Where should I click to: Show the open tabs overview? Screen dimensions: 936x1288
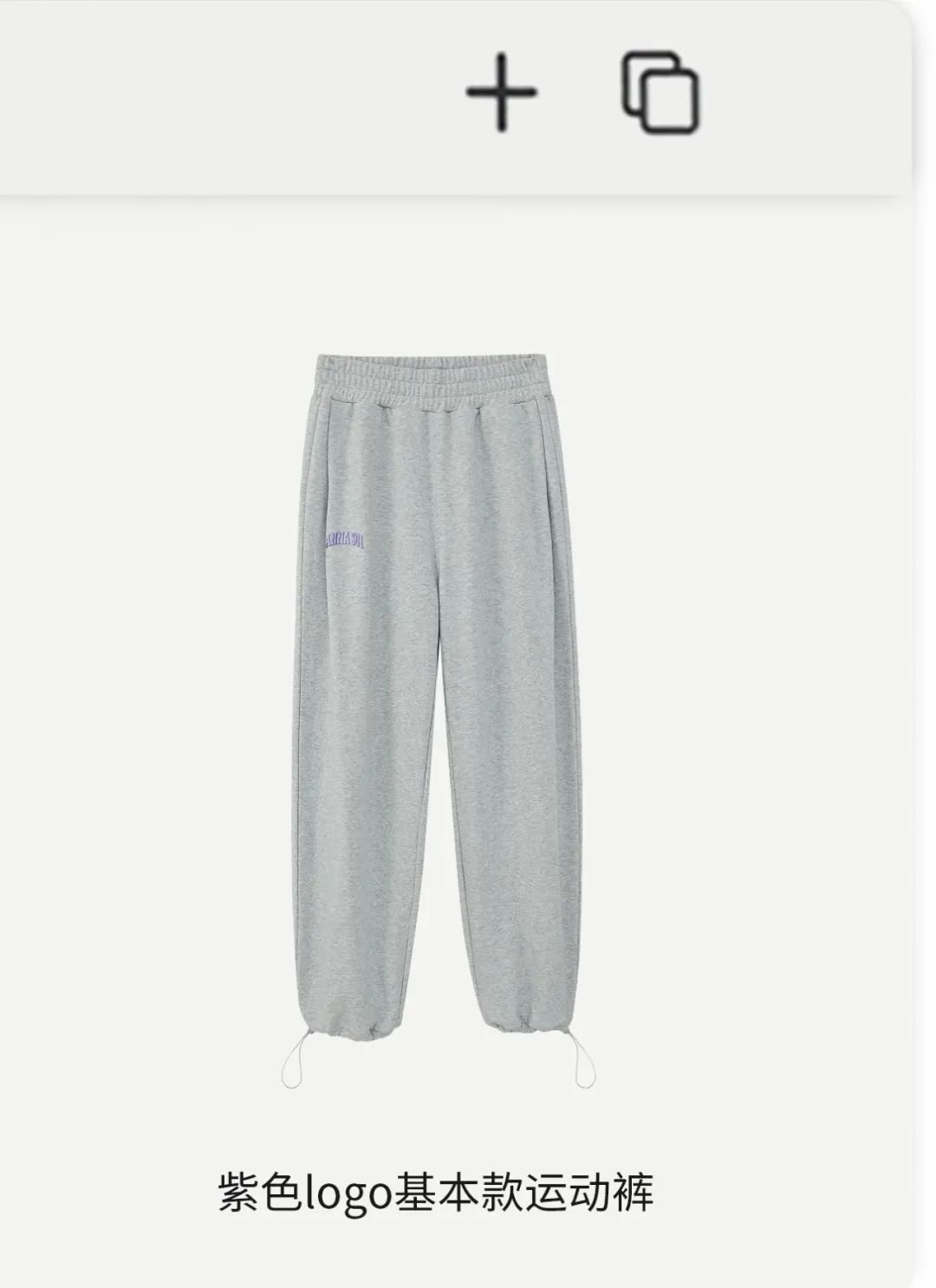tap(661, 93)
